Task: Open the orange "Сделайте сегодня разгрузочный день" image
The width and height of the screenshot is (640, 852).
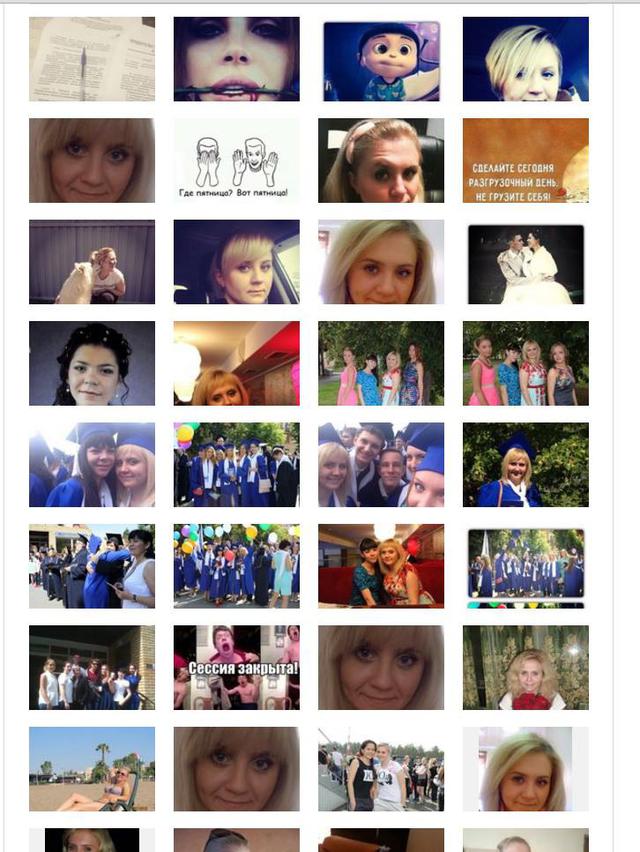Action: 525,161
